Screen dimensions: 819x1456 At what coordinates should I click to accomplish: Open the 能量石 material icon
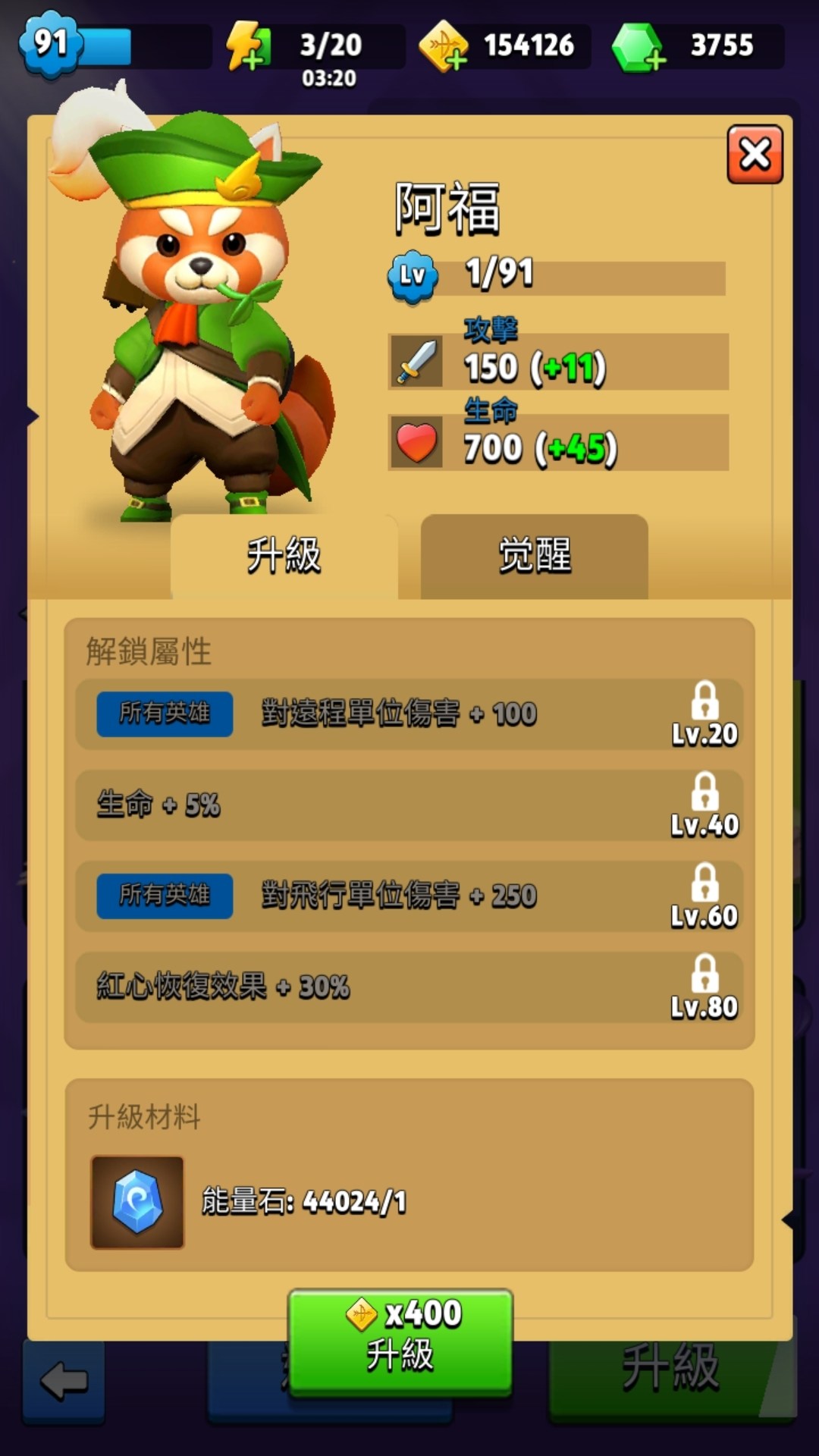tap(137, 1201)
